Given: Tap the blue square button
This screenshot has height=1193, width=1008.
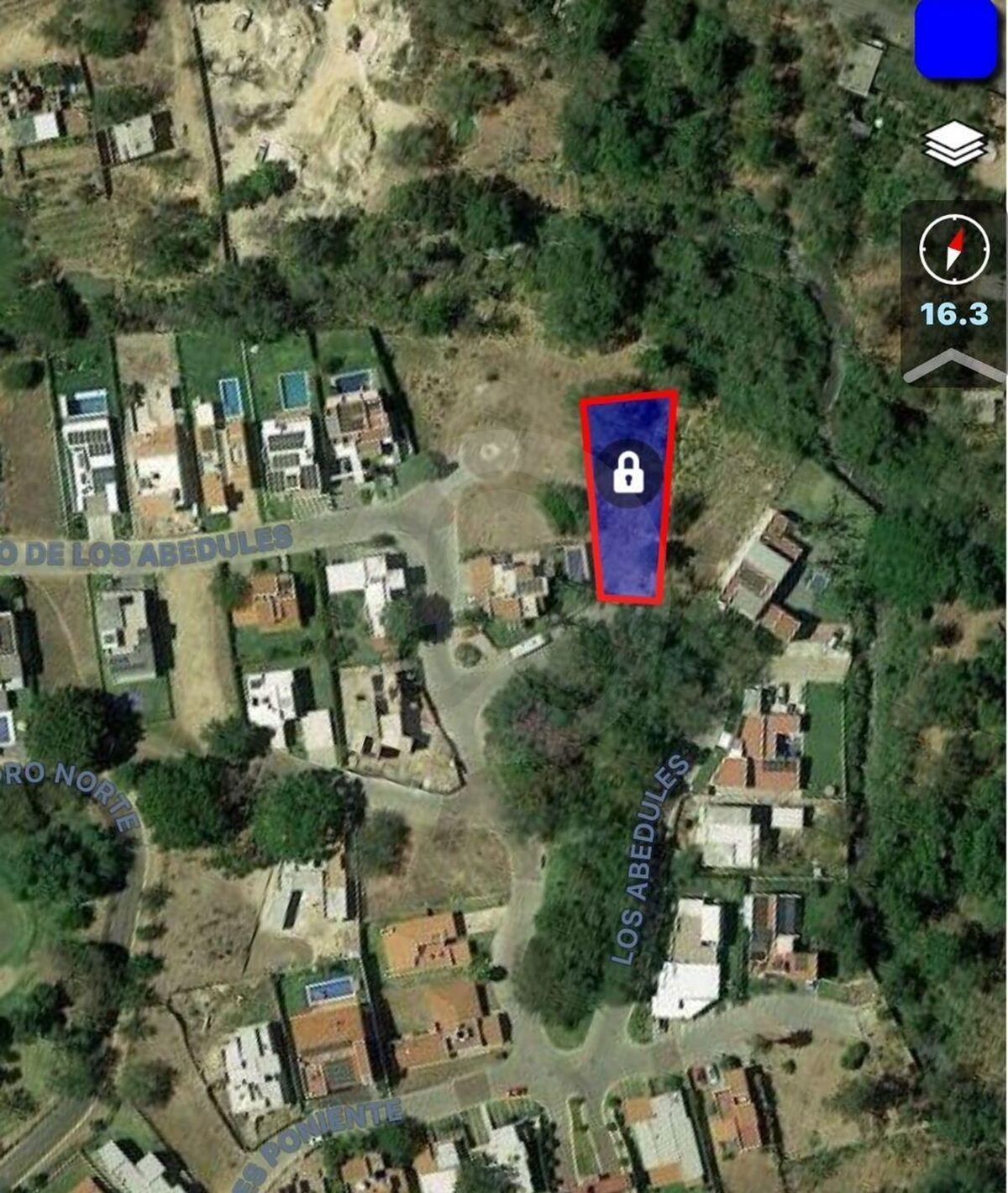Looking at the screenshot, I should point(957,38).
